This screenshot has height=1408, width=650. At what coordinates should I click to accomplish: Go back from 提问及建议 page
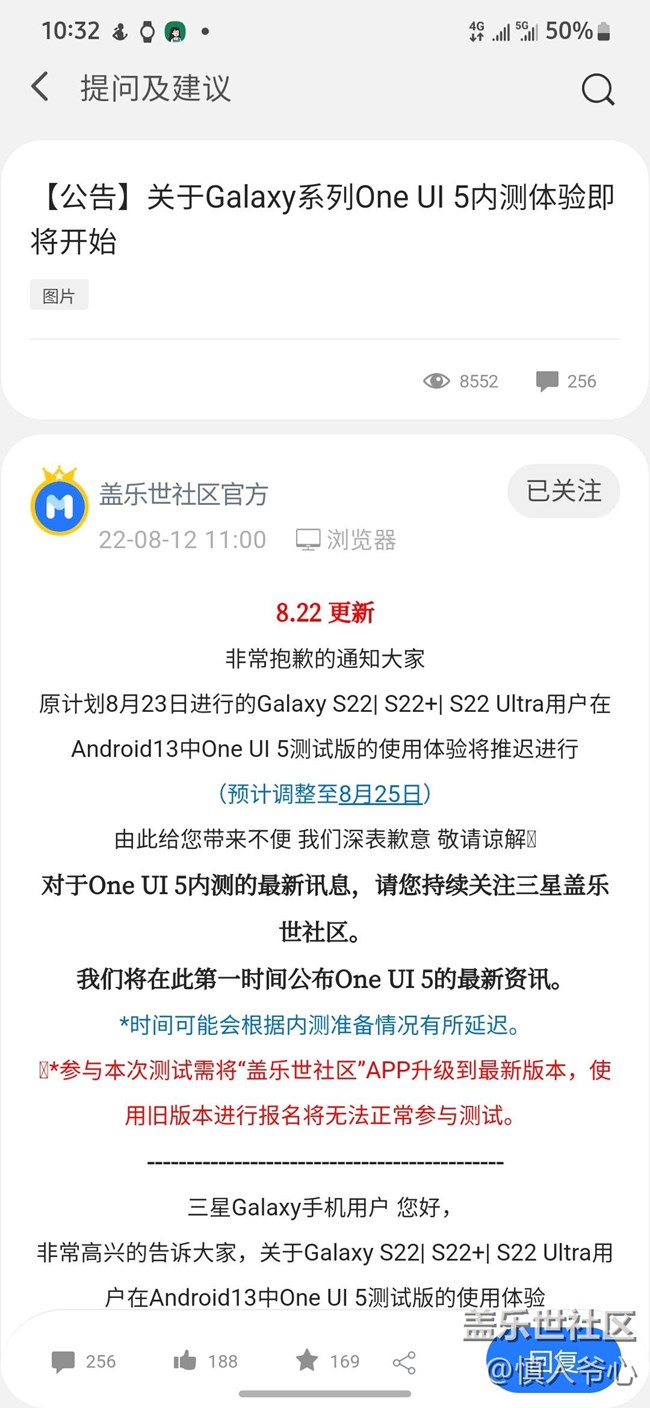[x=40, y=87]
